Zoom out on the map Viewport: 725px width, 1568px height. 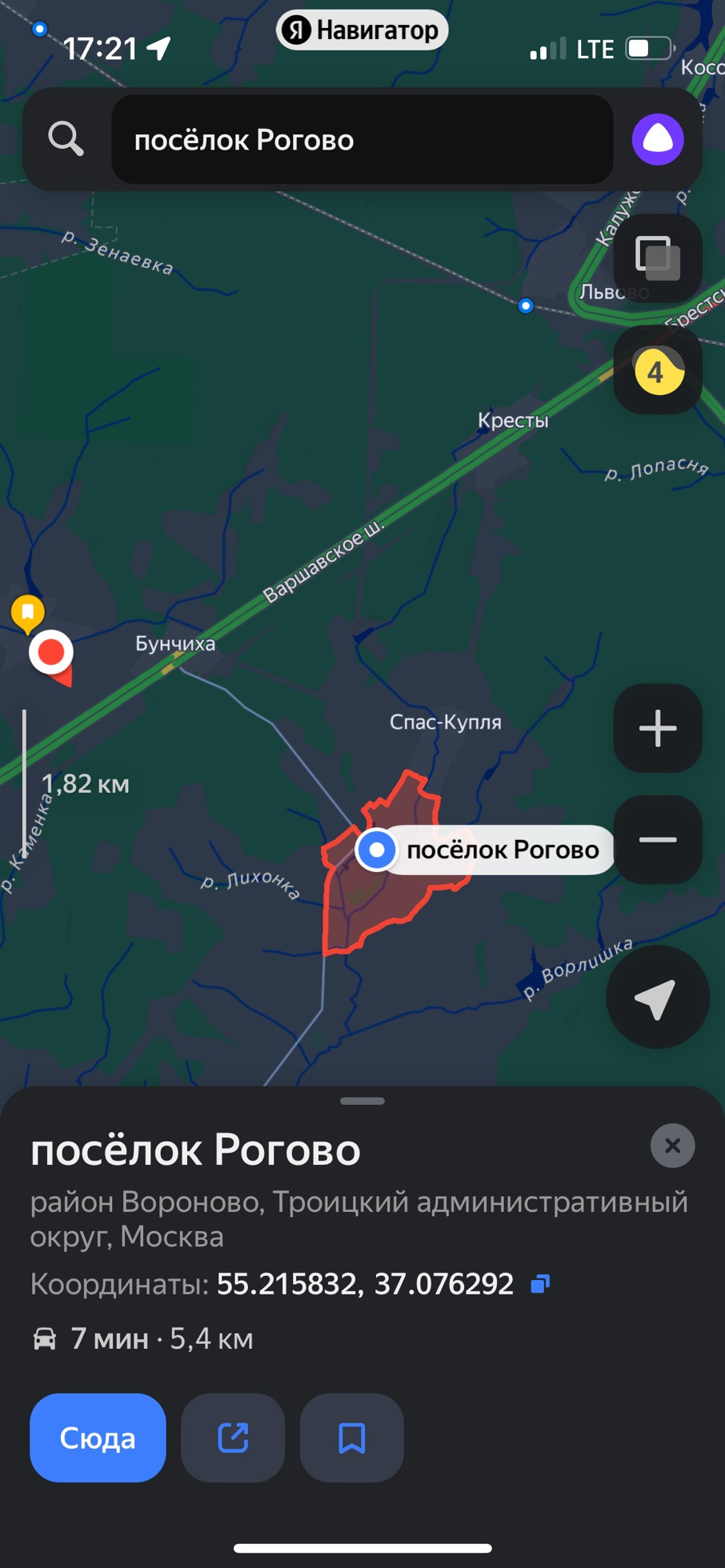pyautogui.click(x=657, y=839)
